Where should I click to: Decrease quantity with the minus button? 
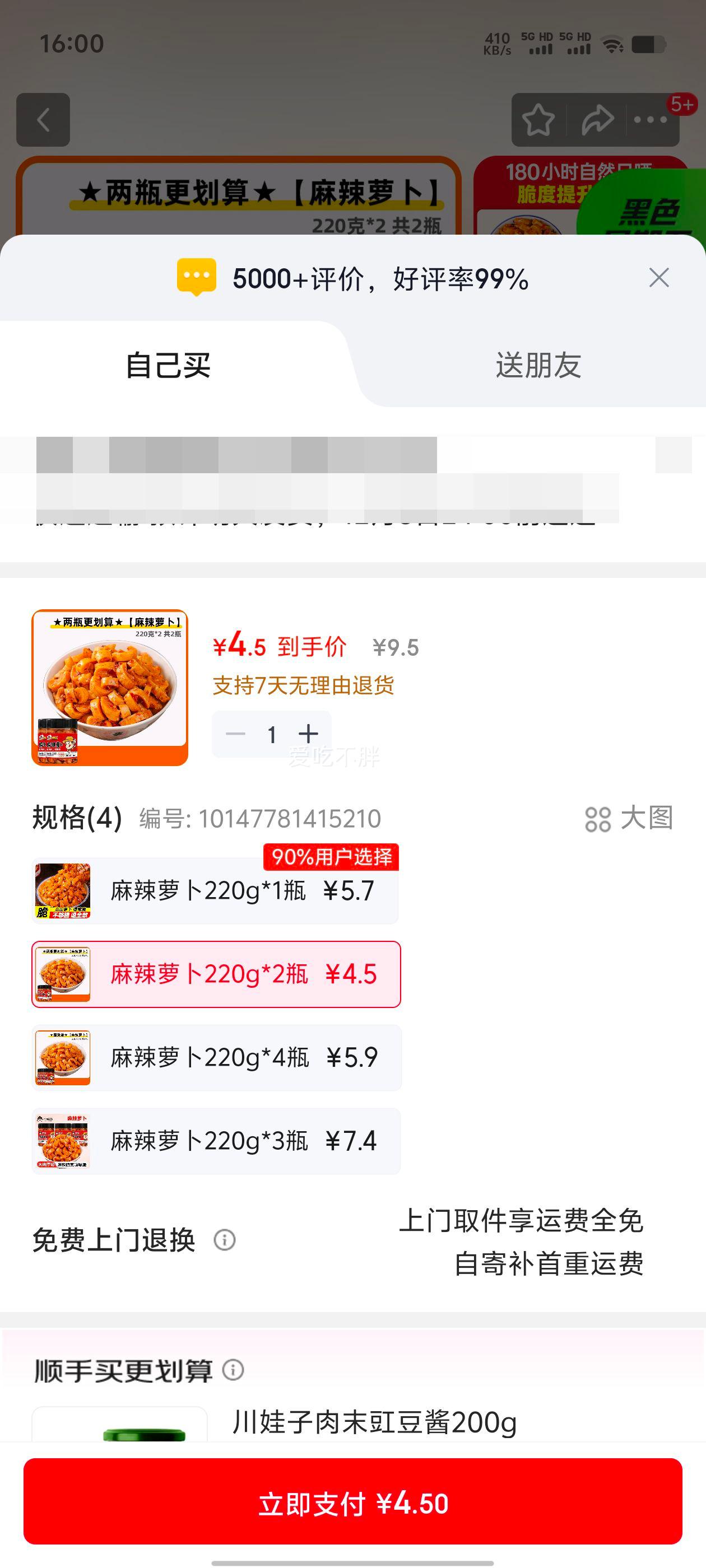tap(236, 734)
